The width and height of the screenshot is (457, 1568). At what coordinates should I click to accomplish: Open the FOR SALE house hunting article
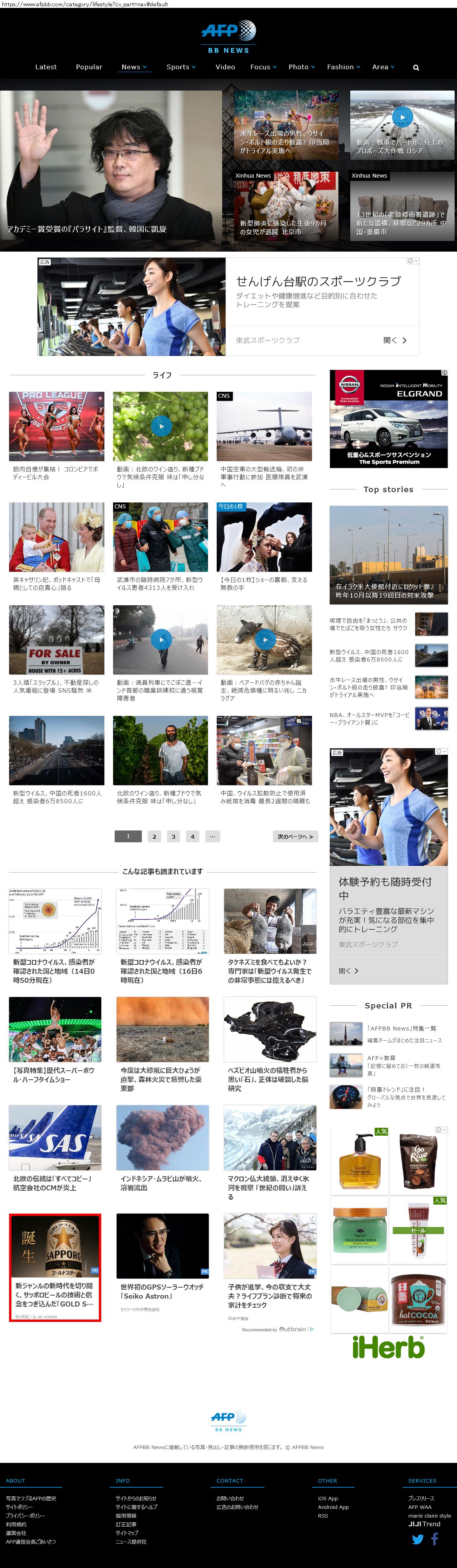coord(56,640)
